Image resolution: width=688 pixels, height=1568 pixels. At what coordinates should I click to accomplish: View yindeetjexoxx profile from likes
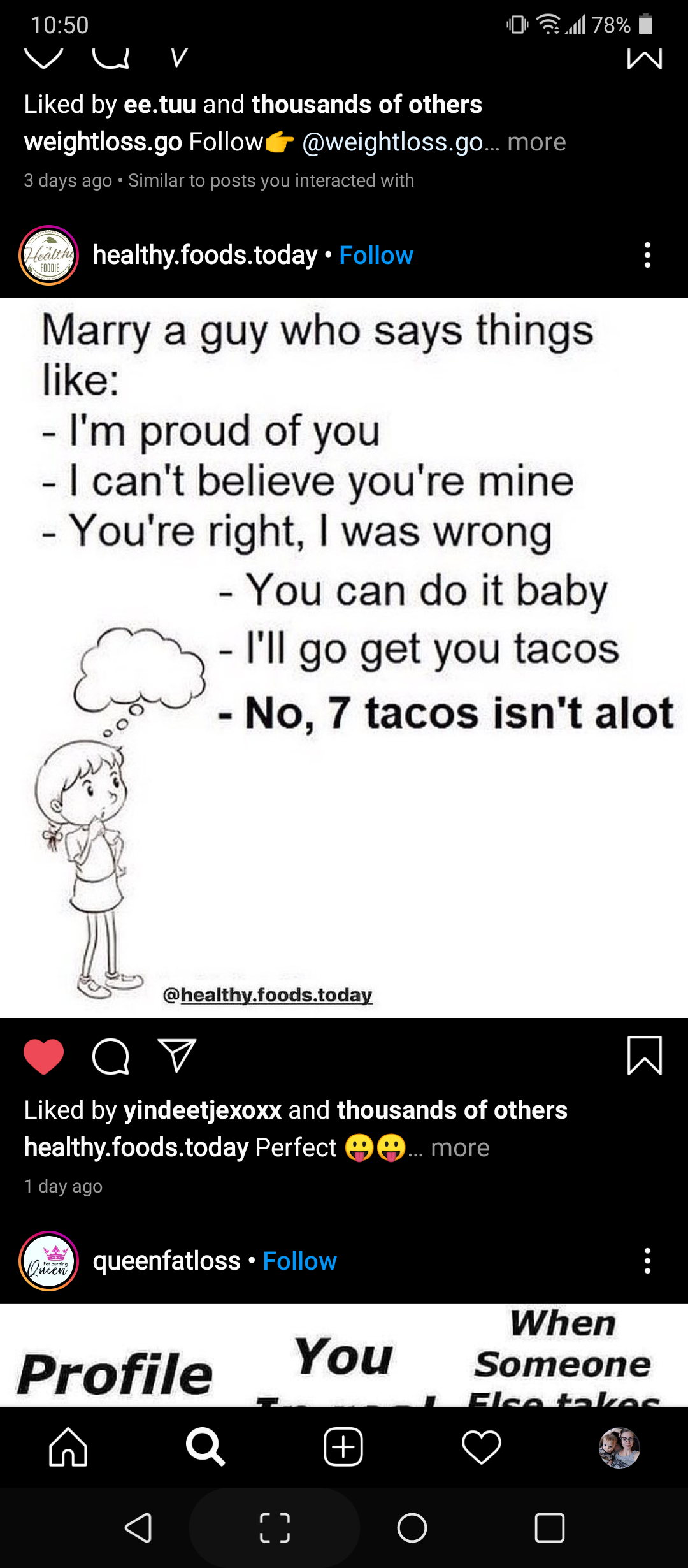pos(203,1110)
